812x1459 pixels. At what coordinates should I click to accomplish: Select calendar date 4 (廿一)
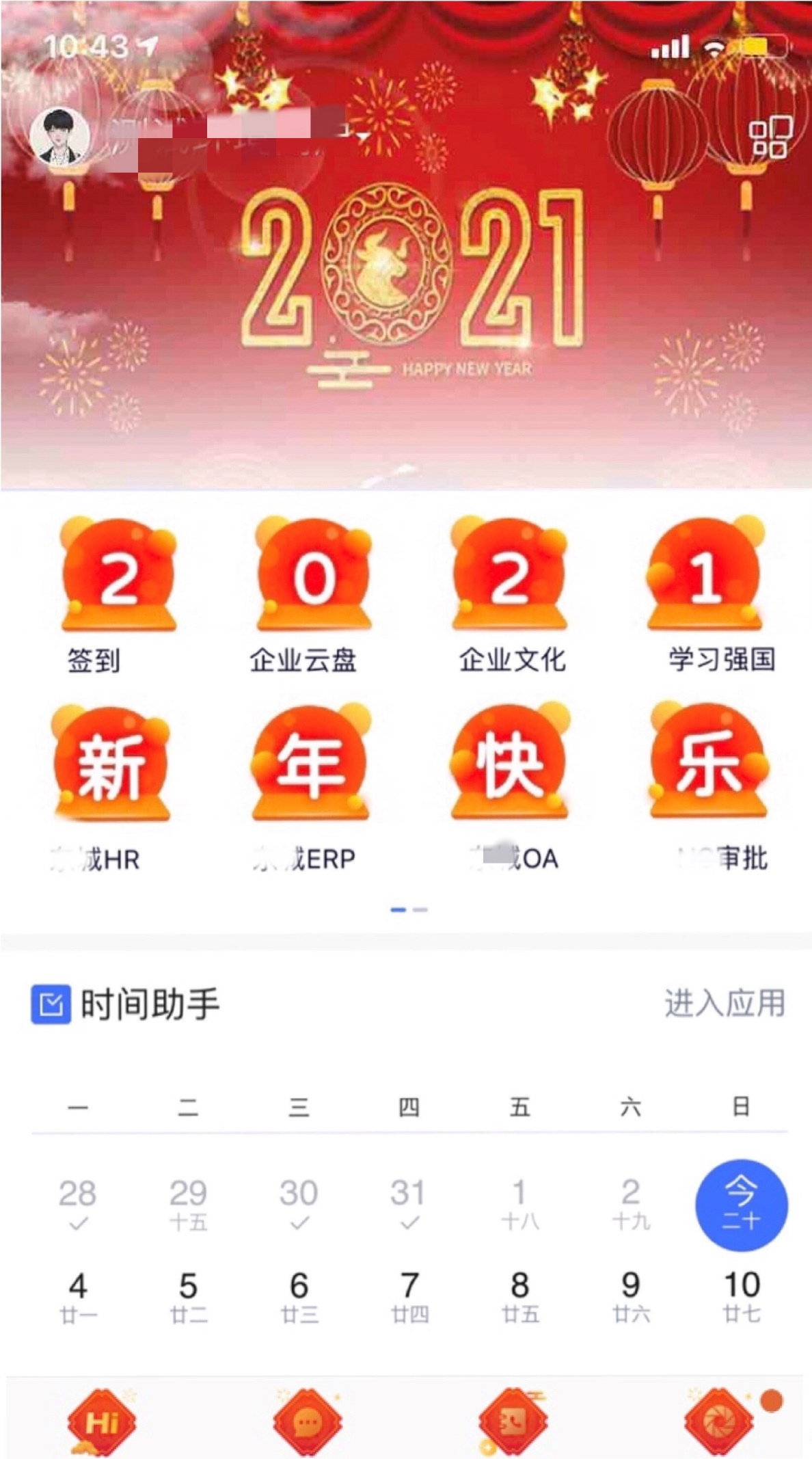tap(78, 1295)
